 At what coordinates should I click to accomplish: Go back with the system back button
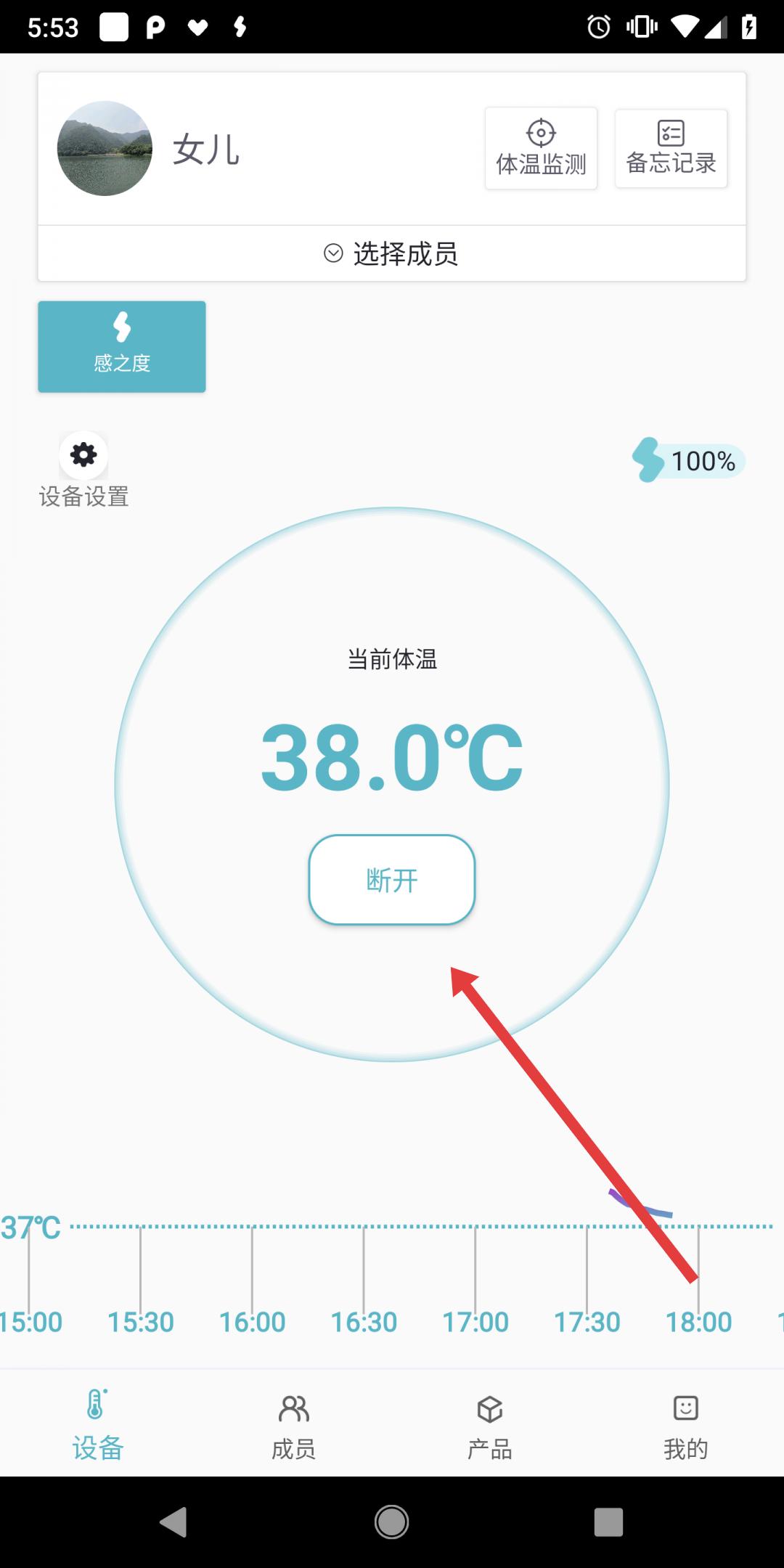173,1522
